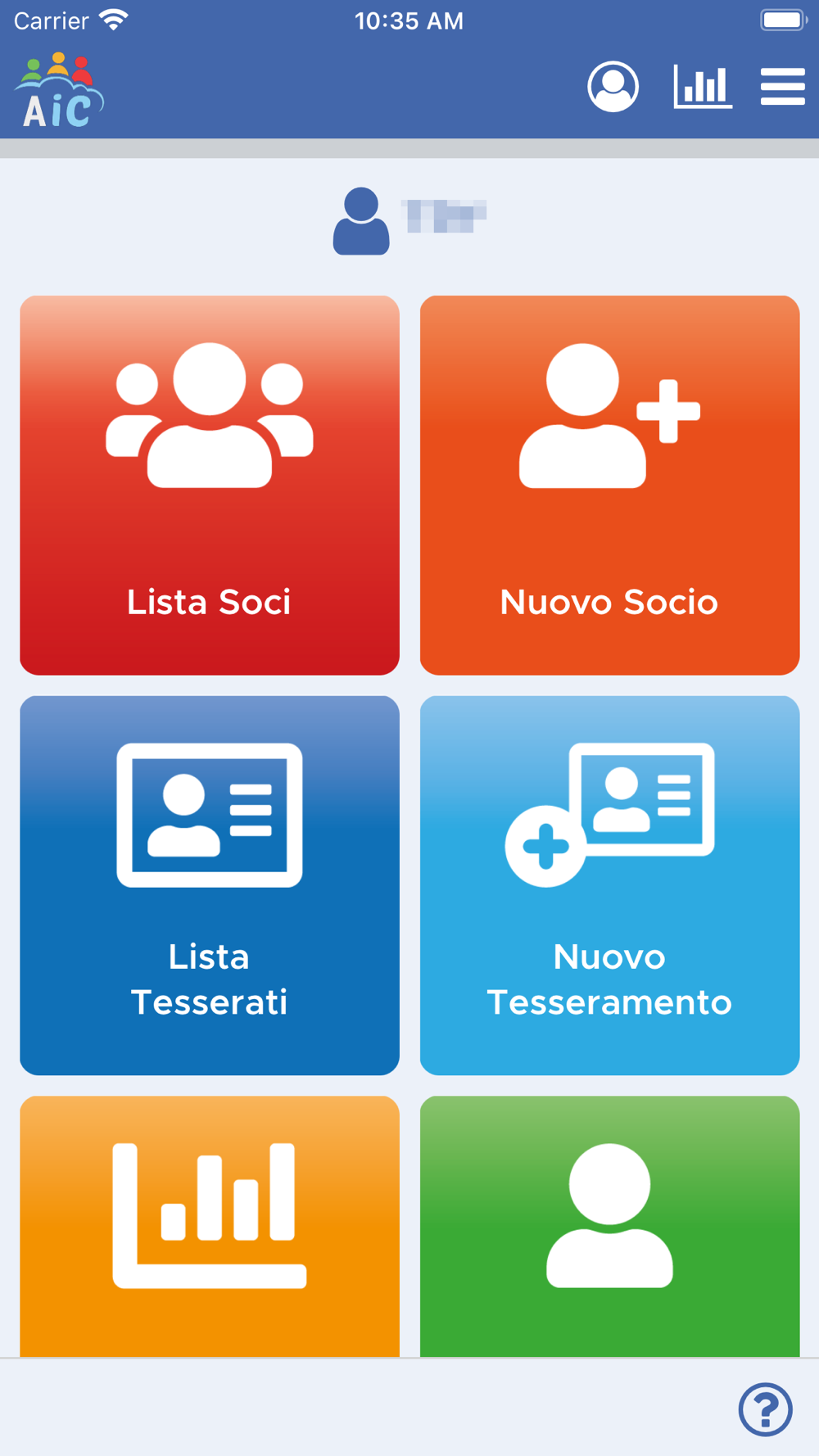
Task: Open the bar chart statistics icon in header
Action: (x=703, y=86)
